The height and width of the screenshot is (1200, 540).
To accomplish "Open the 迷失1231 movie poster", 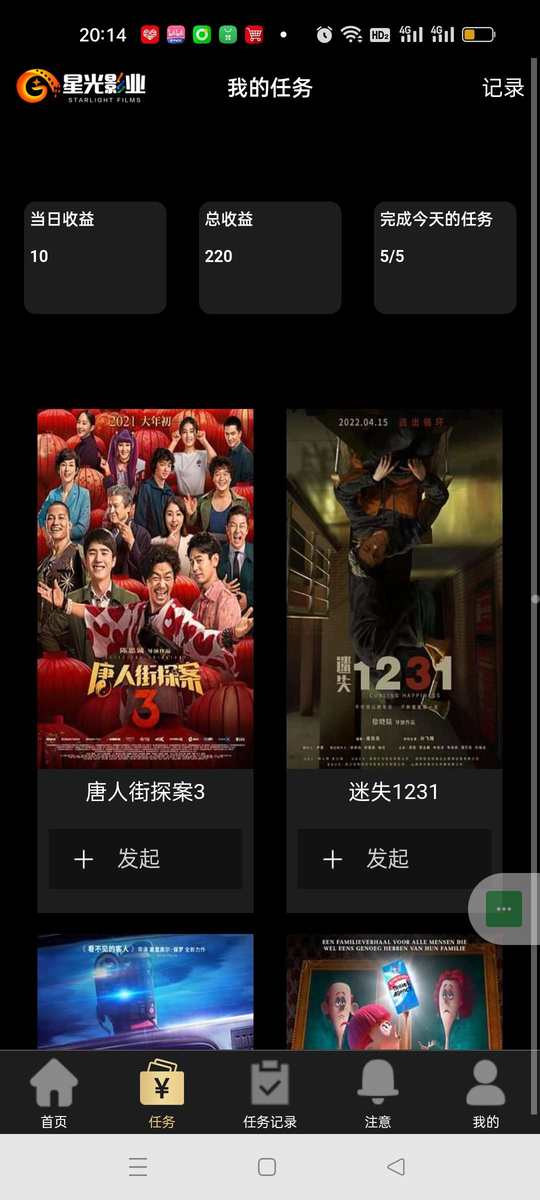I will tap(394, 589).
